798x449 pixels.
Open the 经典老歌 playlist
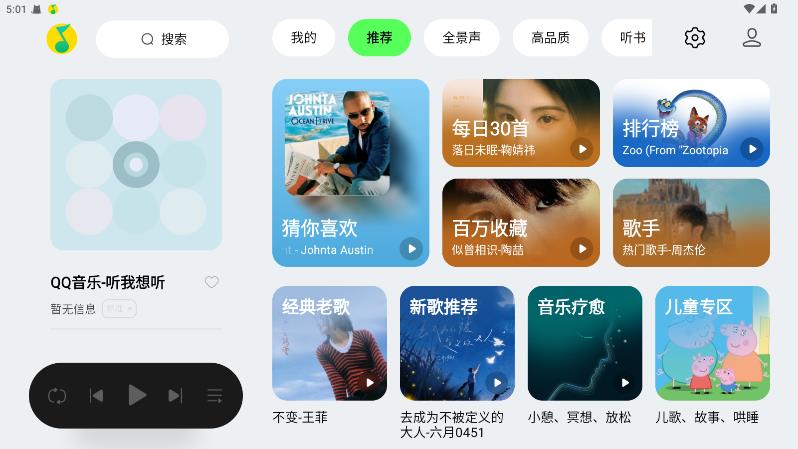pyautogui.click(x=329, y=343)
